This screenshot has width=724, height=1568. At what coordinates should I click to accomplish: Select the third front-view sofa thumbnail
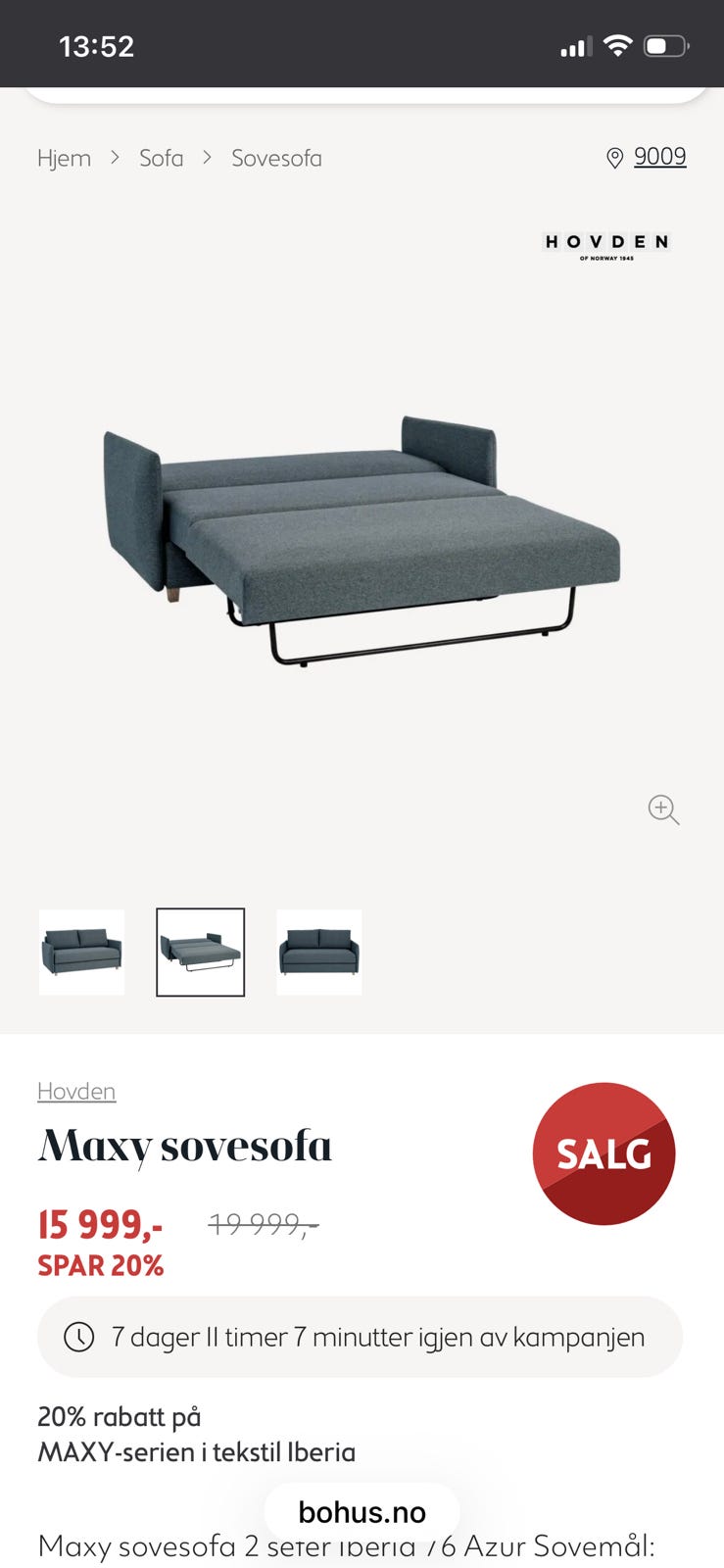pos(318,952)
